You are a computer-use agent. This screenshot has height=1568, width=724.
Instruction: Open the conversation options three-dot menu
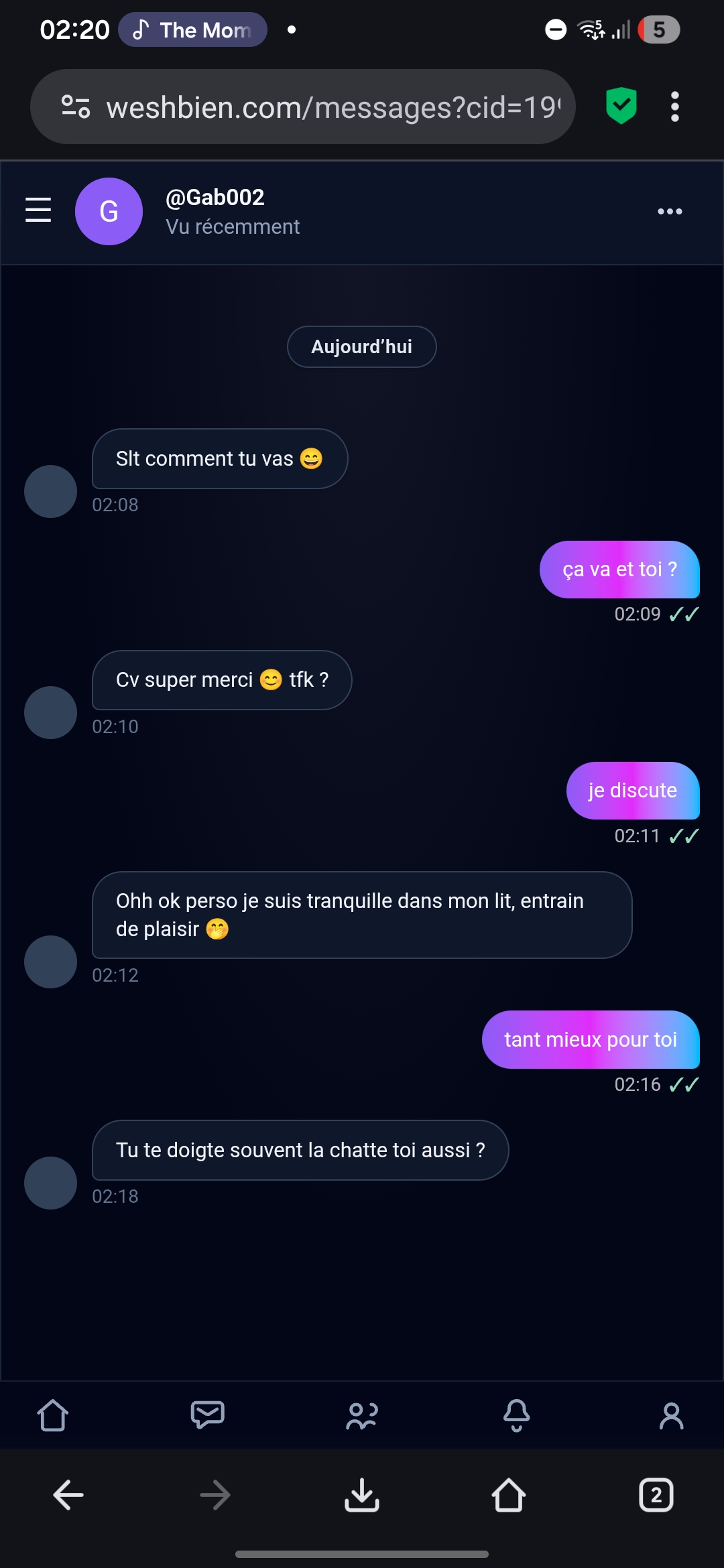click(669, 211)
